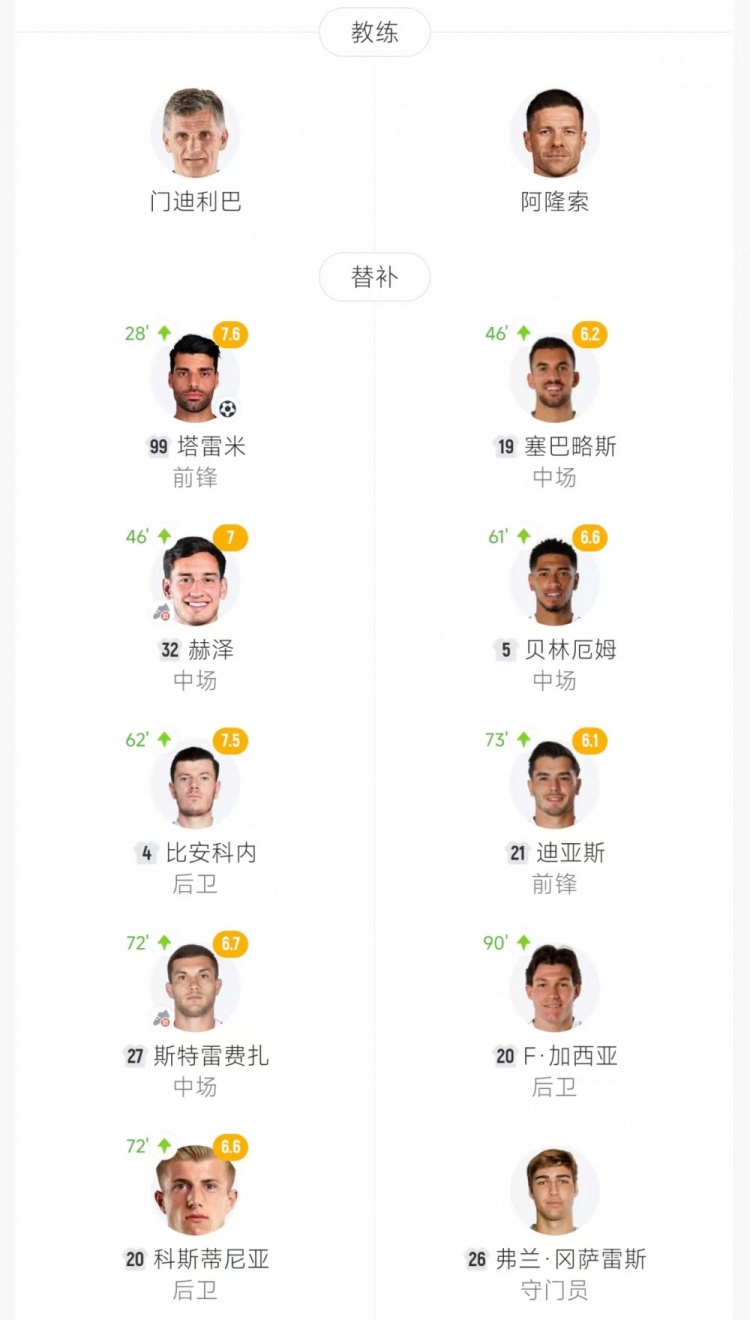Select the 替补 section header
This screenshot has width=750, height=1320.
(375, 277)
